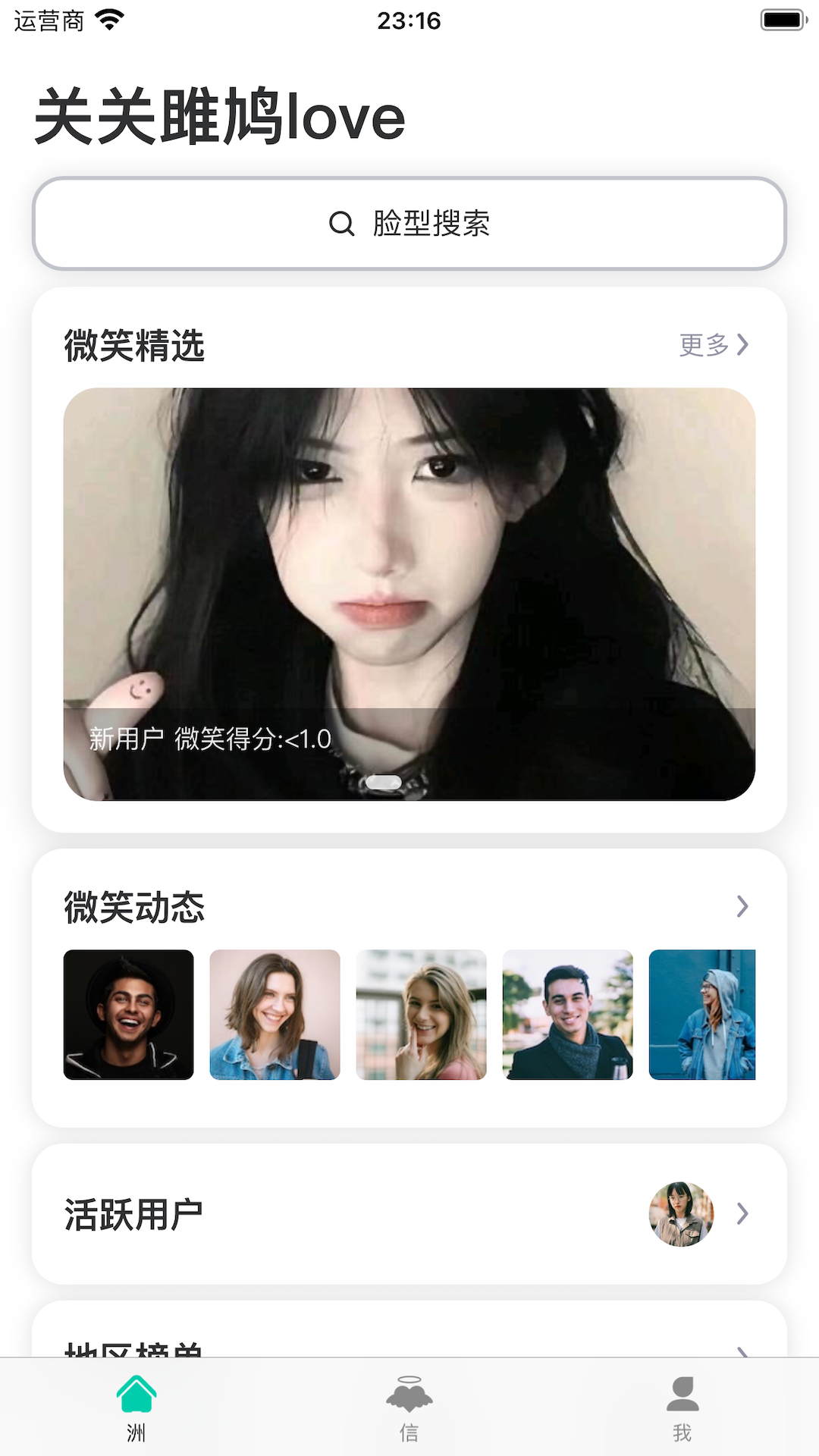The image size is (819, 1456).
Task: Switch to the 信 messages tab
Action: pyautogui.click(x=409, y=1407)
